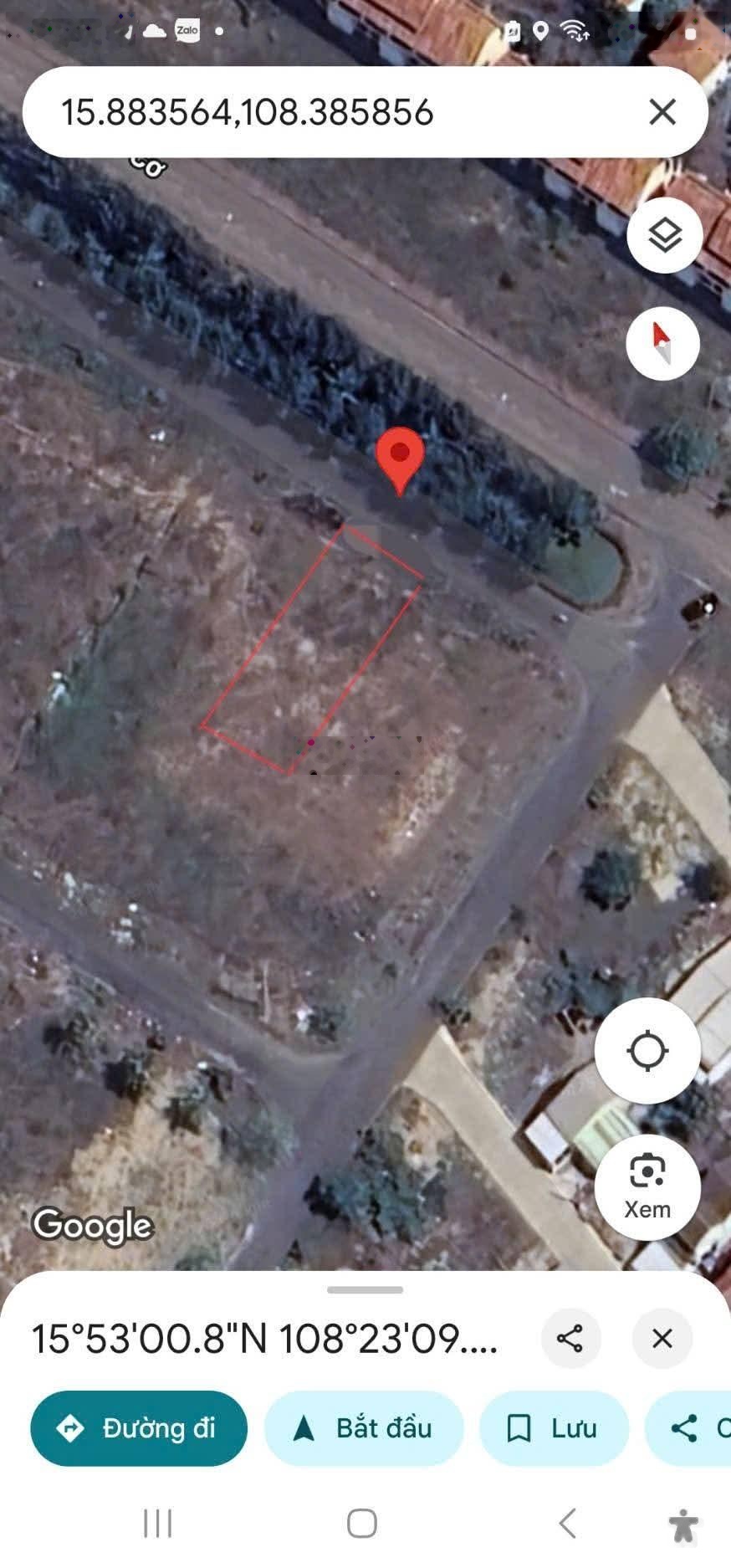Screen dimensions: 731x1568
Task: Go back using the system back button
Action: 568,1524
